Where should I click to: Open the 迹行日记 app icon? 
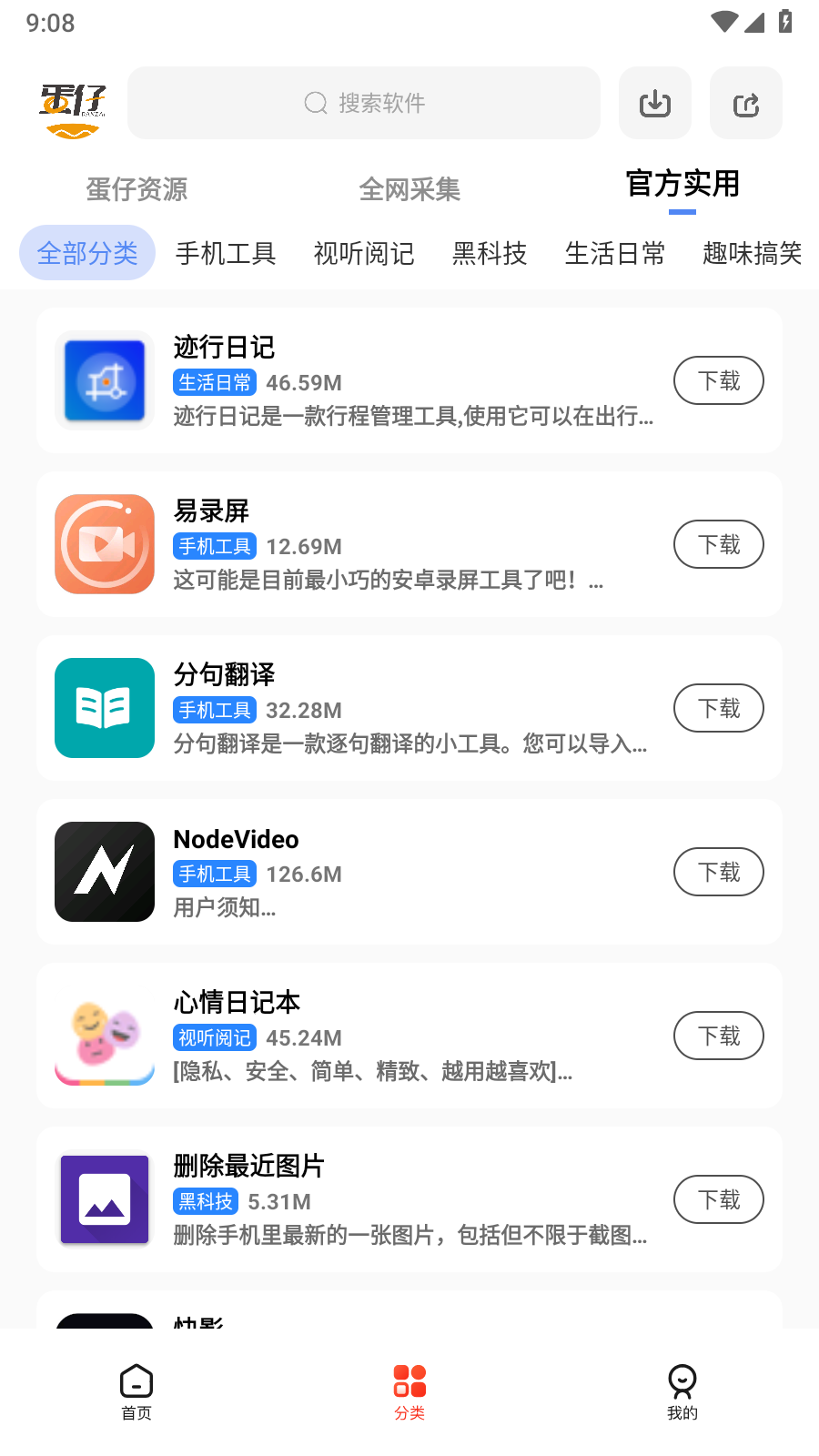(104, 380)
